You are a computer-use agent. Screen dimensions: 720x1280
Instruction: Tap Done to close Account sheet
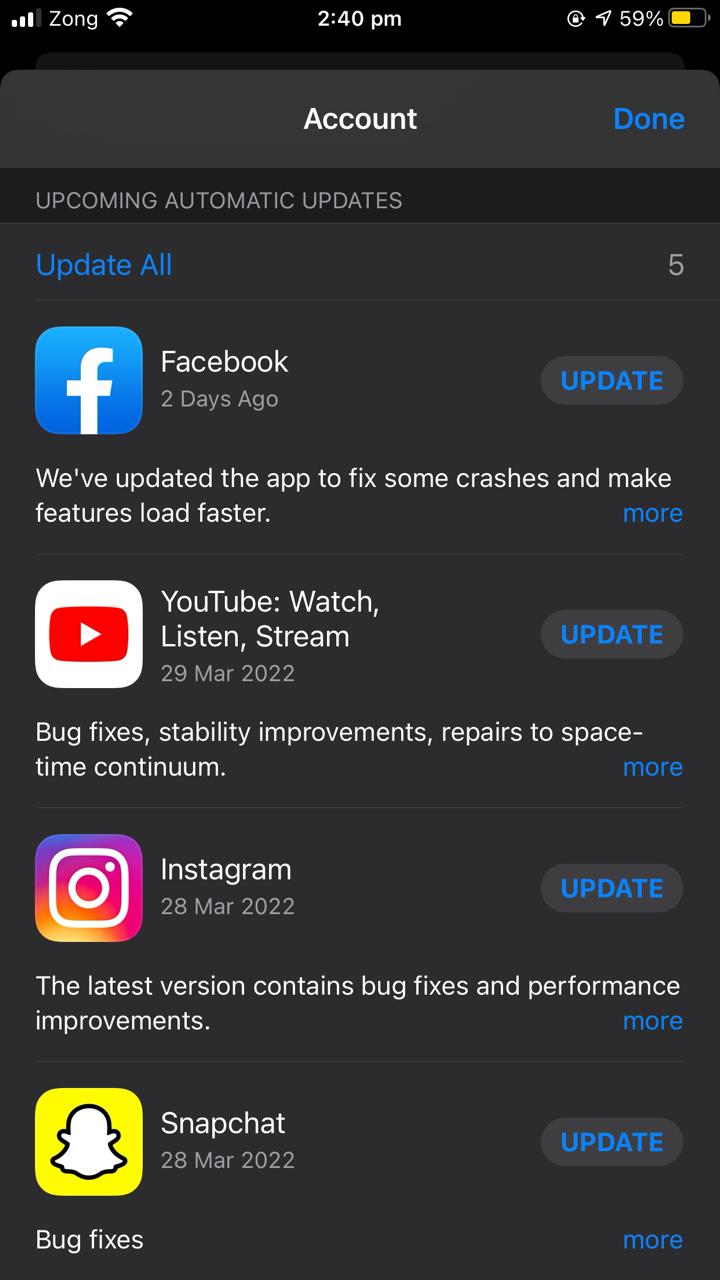coord(648,119)
